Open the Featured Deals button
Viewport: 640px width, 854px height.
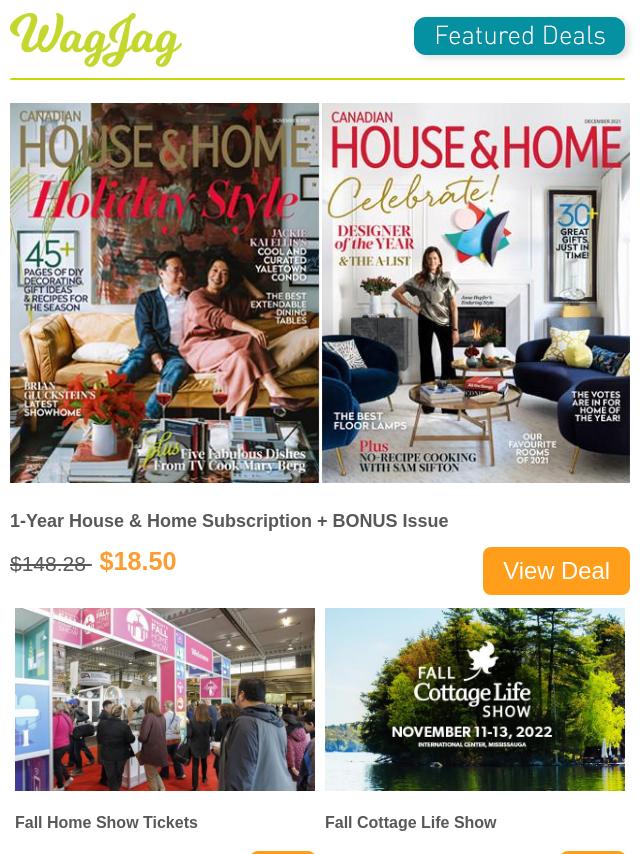coord(519,37)
